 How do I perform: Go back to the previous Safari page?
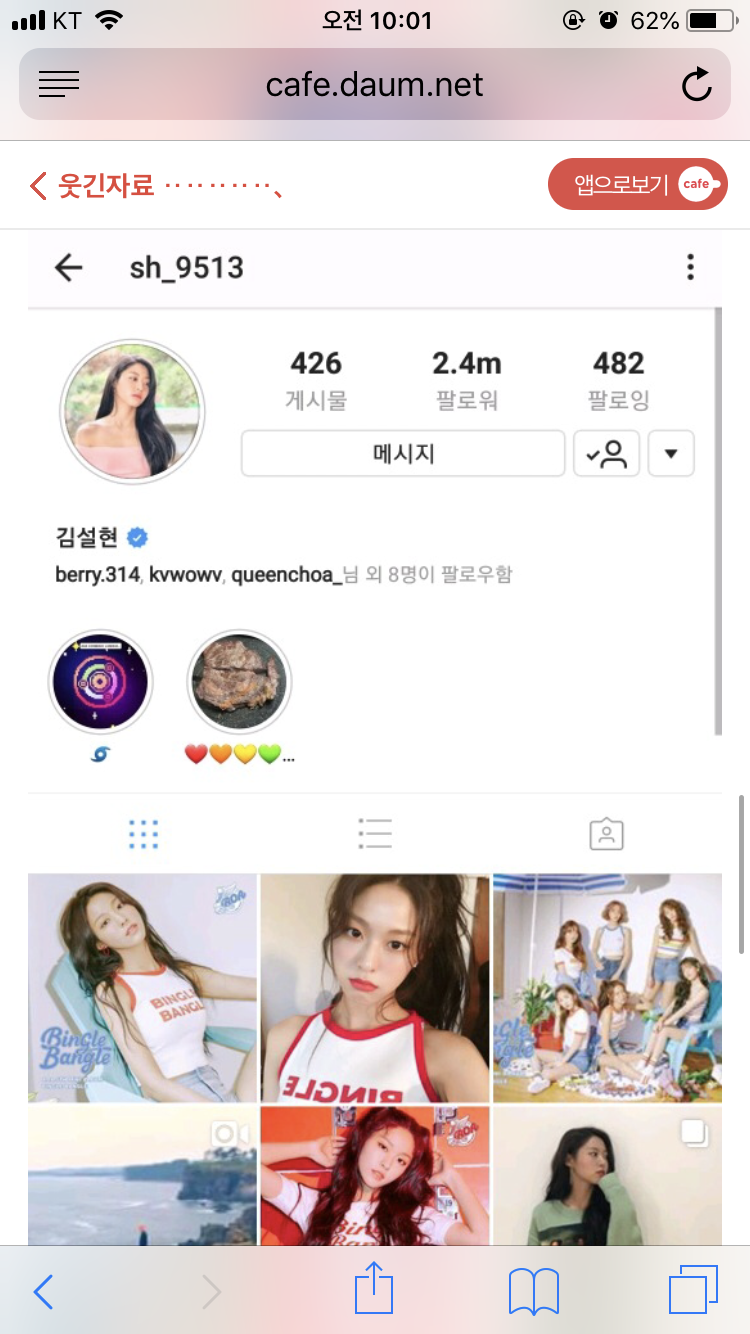43,1292
